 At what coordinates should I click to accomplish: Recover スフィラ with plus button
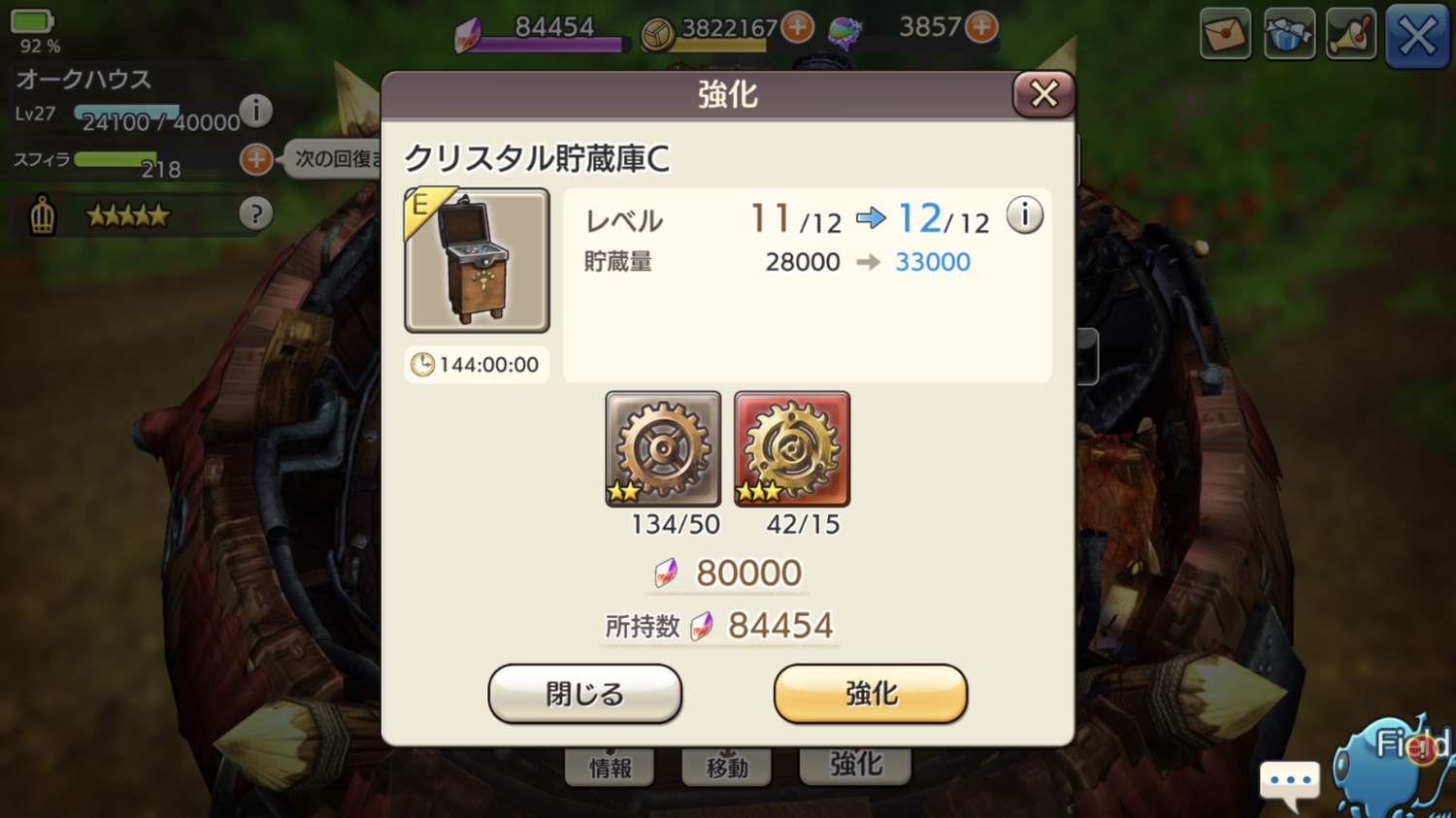(256, 159)
